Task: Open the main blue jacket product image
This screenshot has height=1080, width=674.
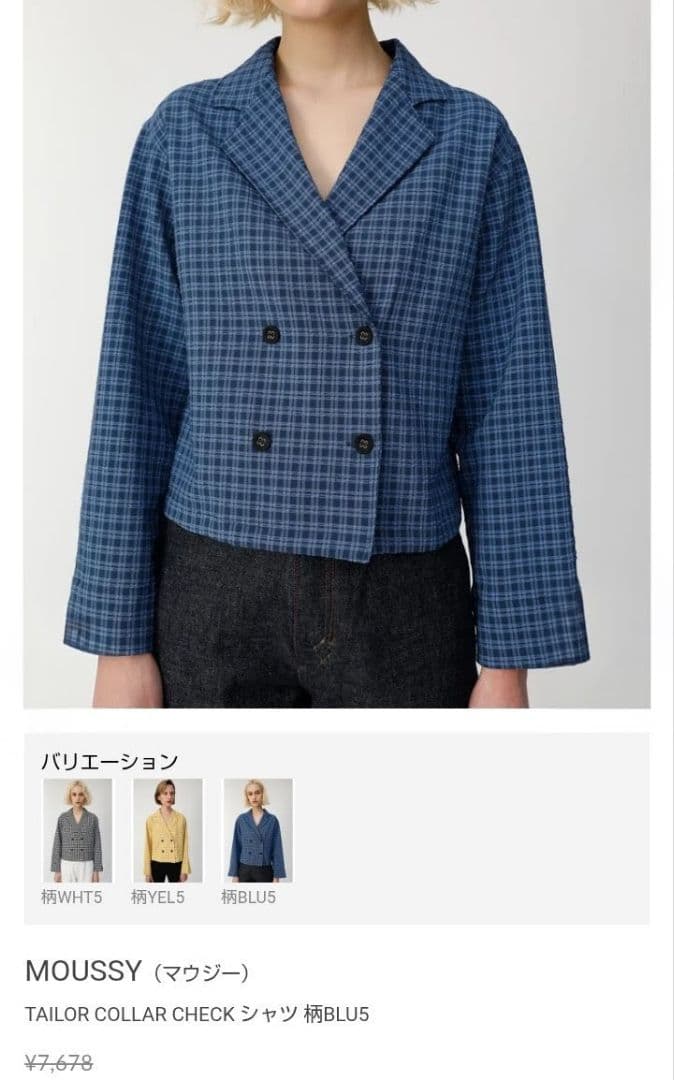Action: point(337,354)
